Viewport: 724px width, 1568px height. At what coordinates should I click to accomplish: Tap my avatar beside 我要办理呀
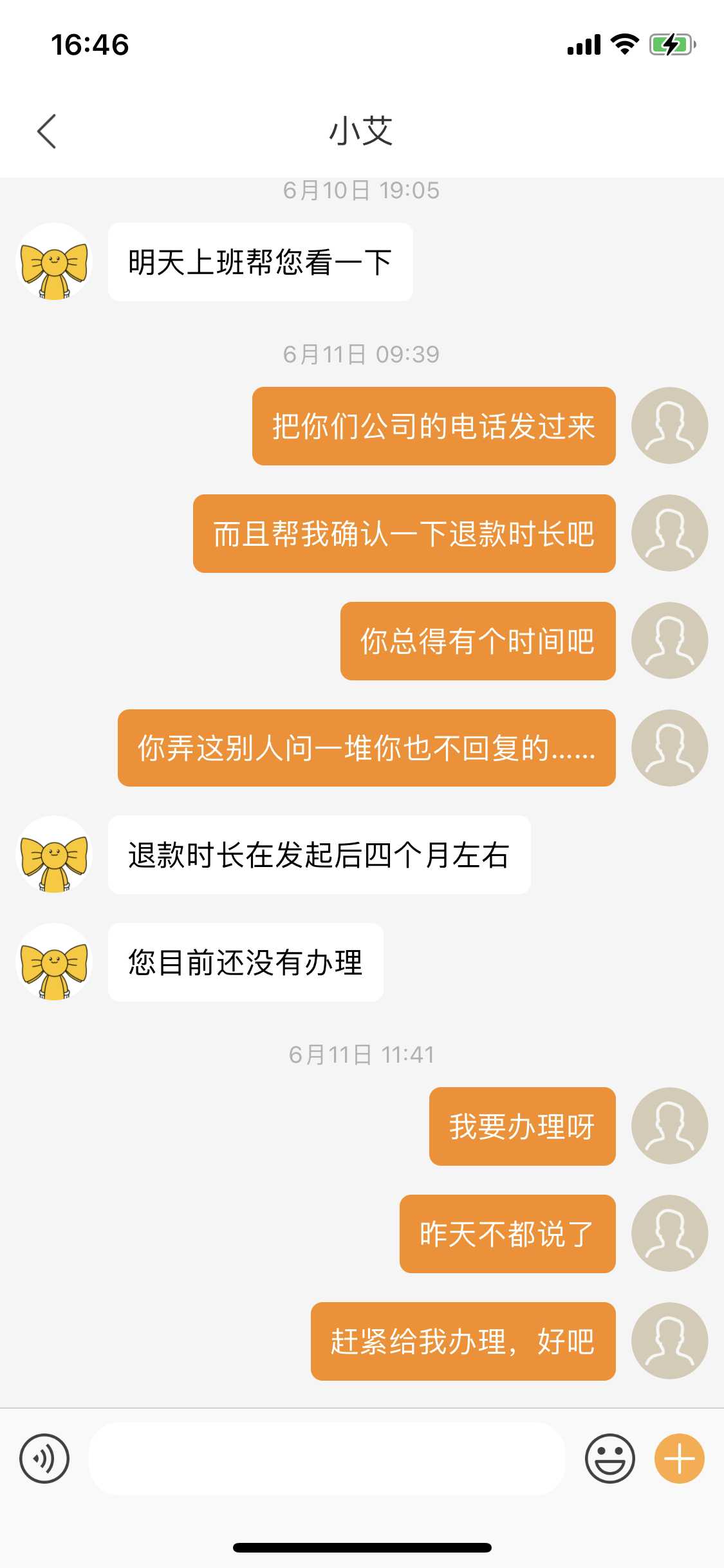669,1126
